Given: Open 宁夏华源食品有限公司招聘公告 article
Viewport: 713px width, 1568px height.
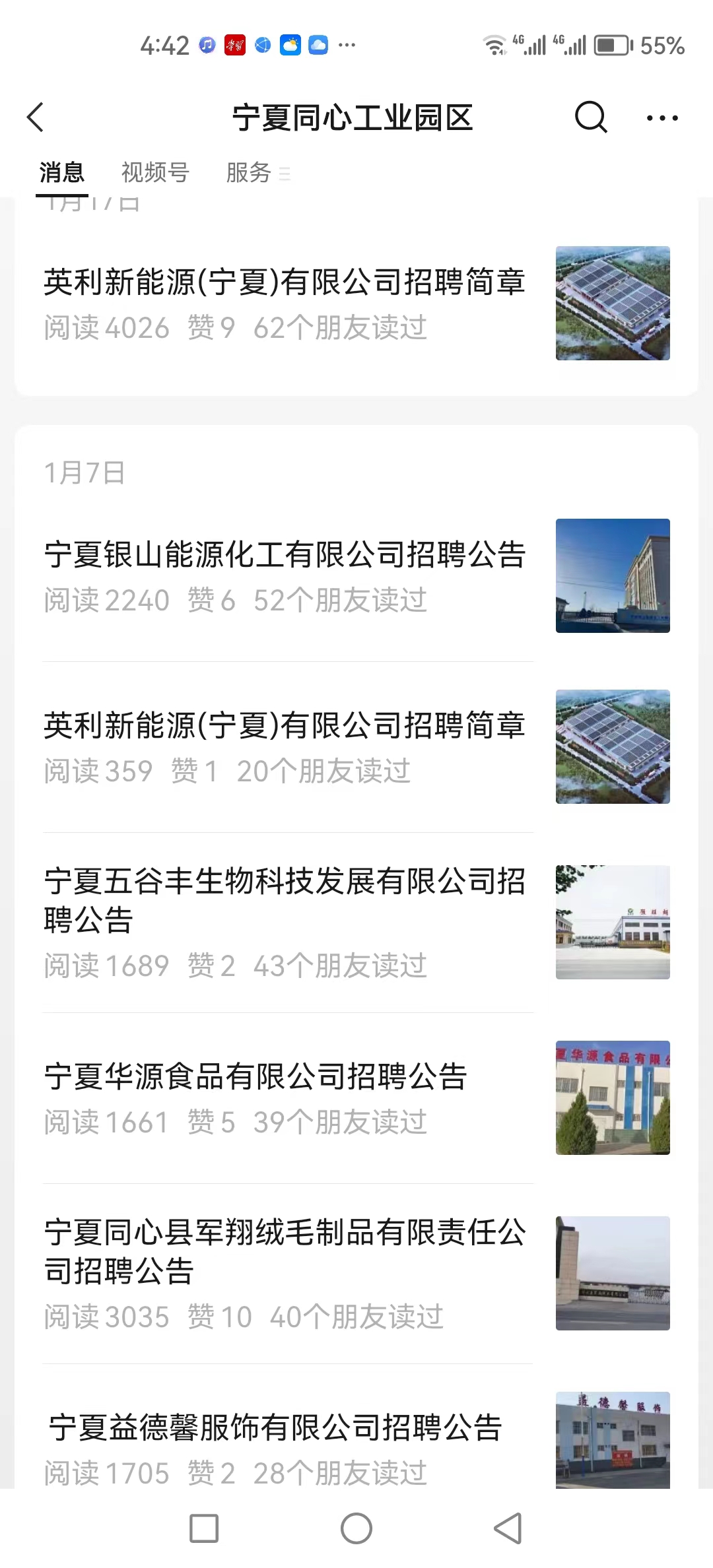Looking at the screenshot, I should coord(256,1077).
